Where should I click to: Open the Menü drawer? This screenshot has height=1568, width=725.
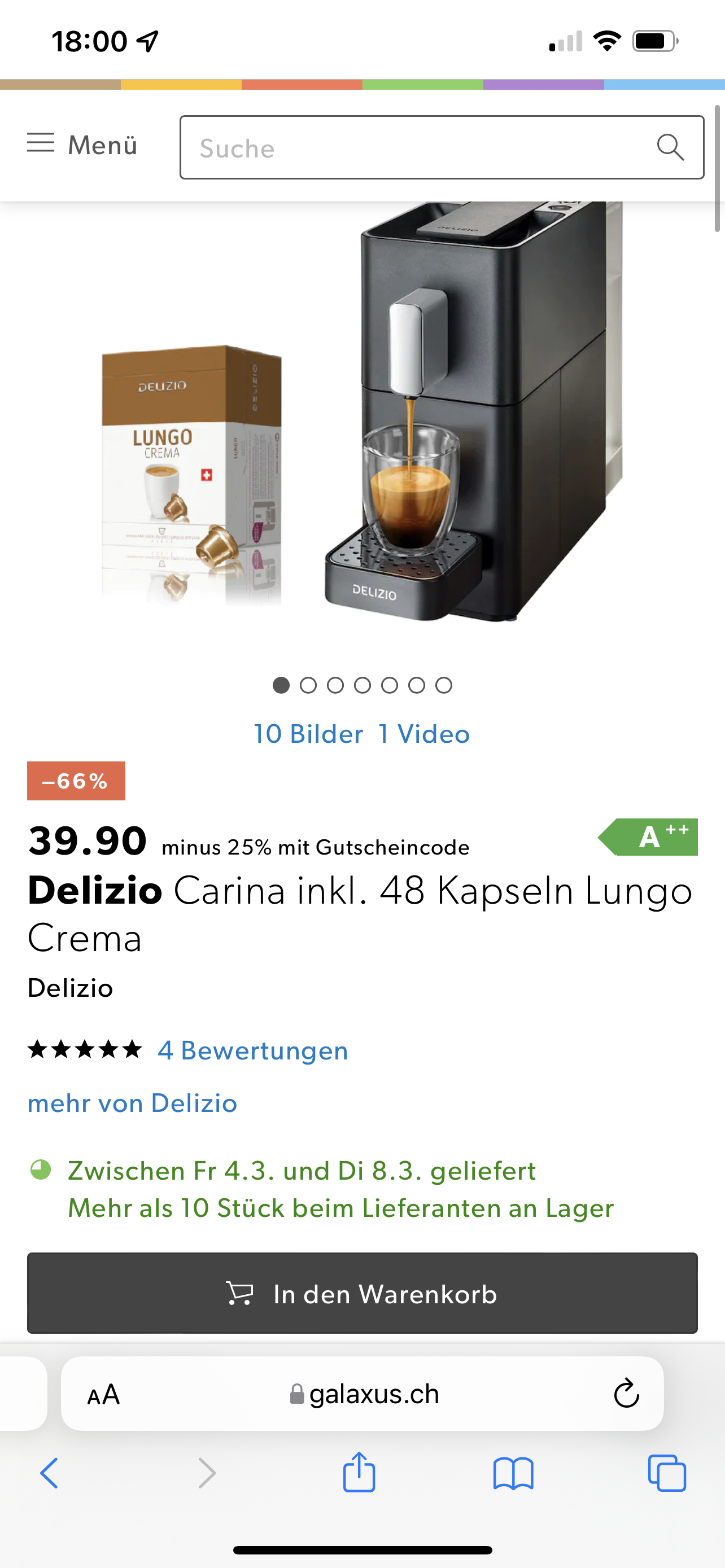(82, 145)
